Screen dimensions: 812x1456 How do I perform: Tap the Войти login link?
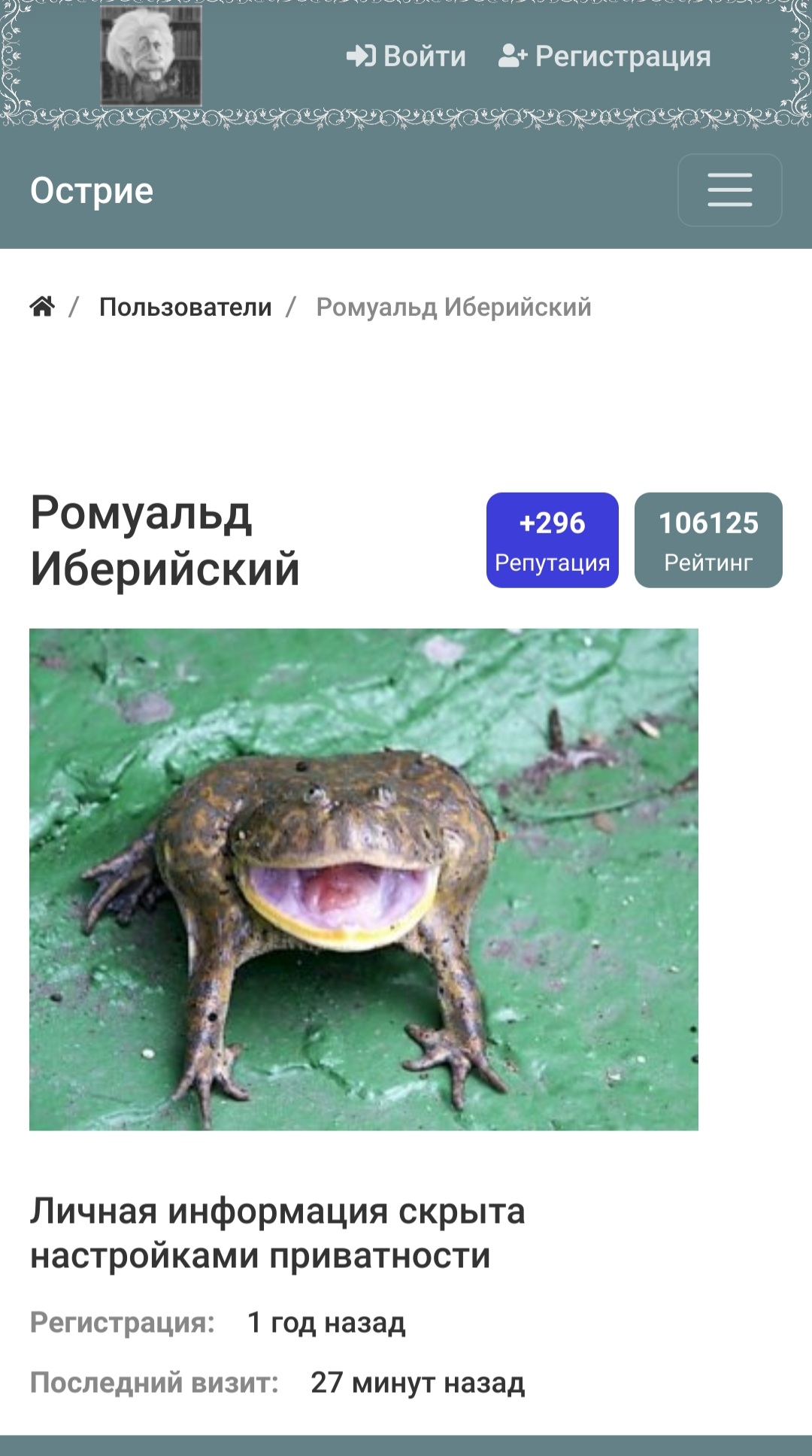406,56
